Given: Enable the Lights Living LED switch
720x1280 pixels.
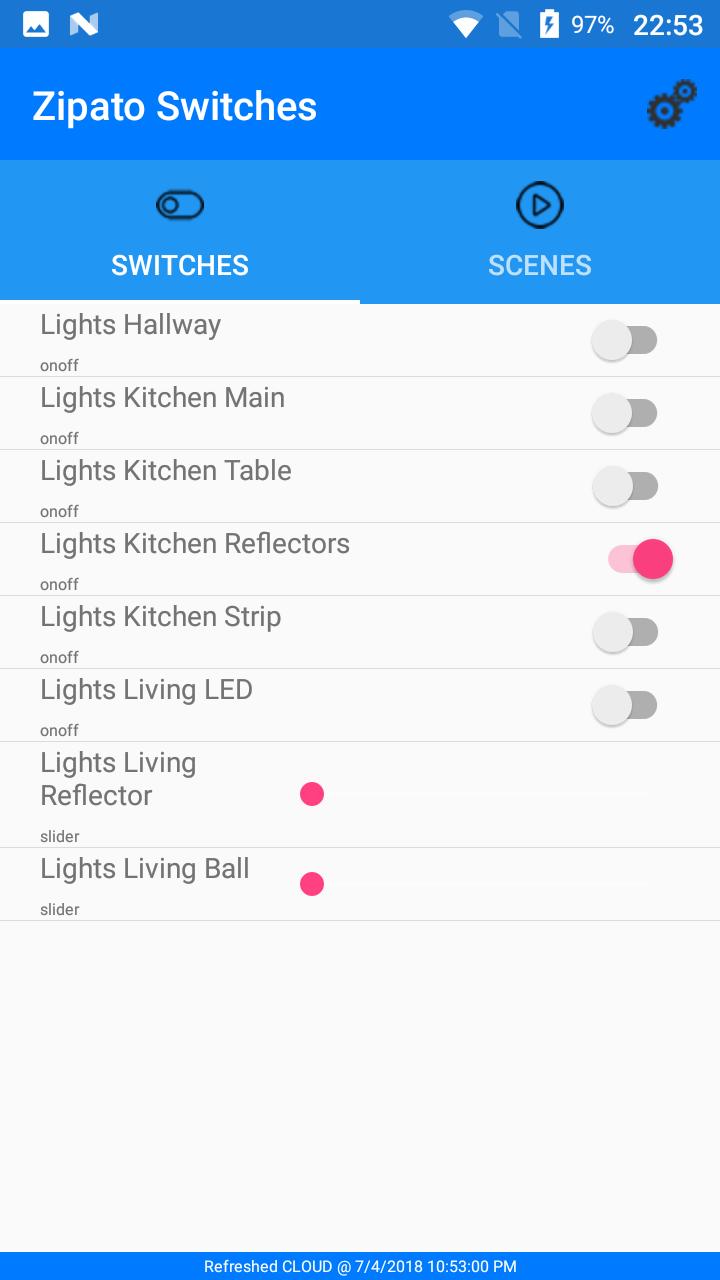Looking at the screenshot, I should tap(624, 705).
